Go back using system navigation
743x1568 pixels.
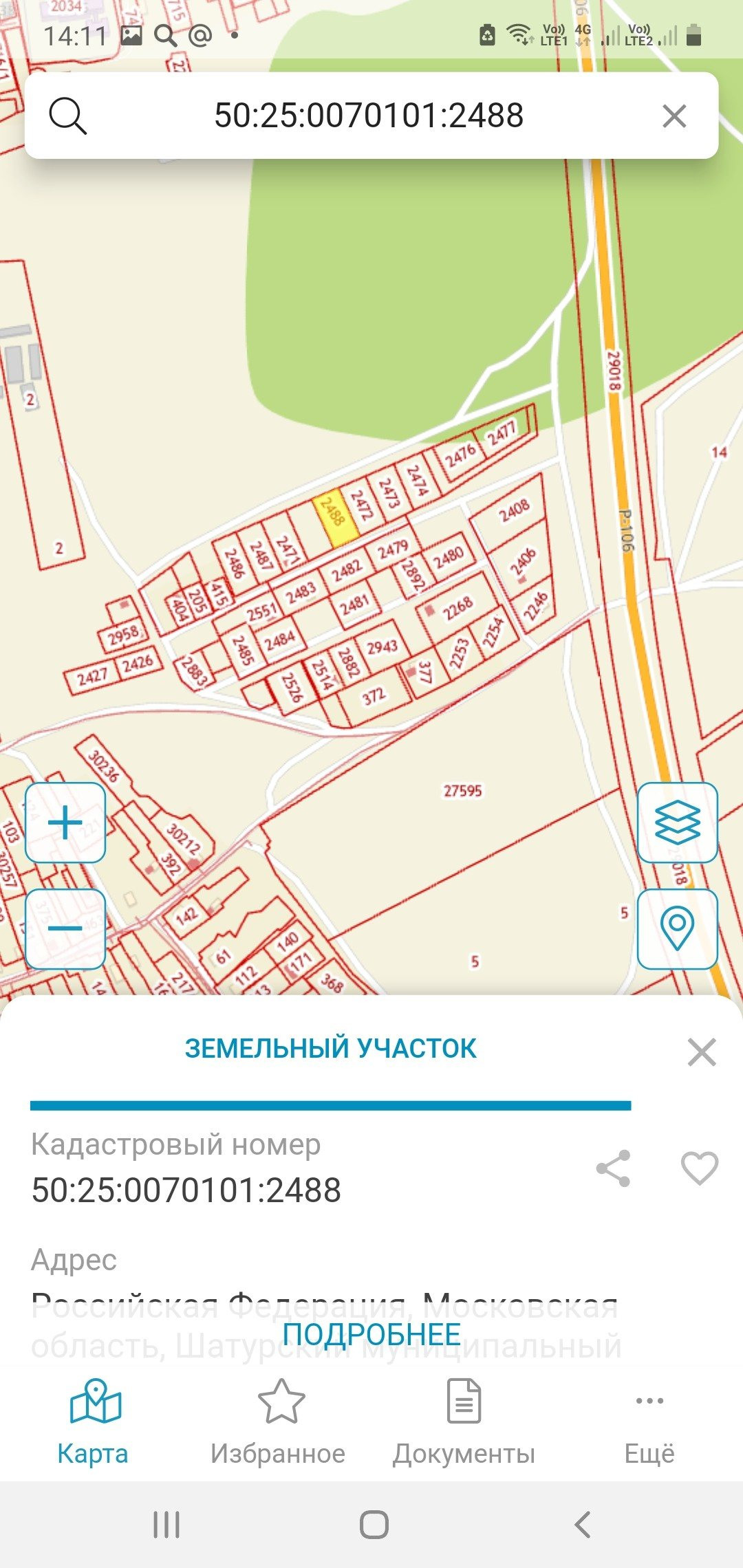tap(582, 1525)
